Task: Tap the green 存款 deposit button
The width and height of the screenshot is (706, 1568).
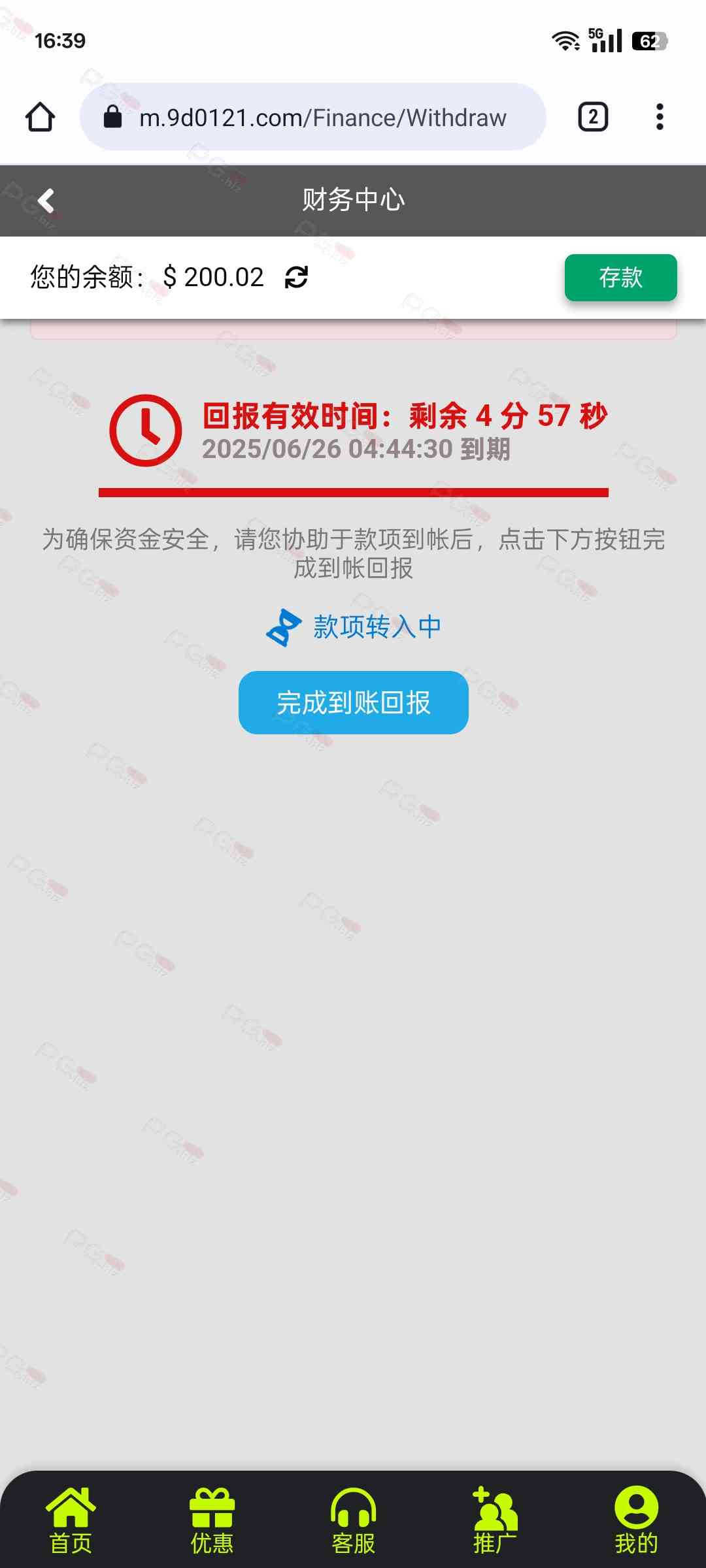Action: click(620, 278)
